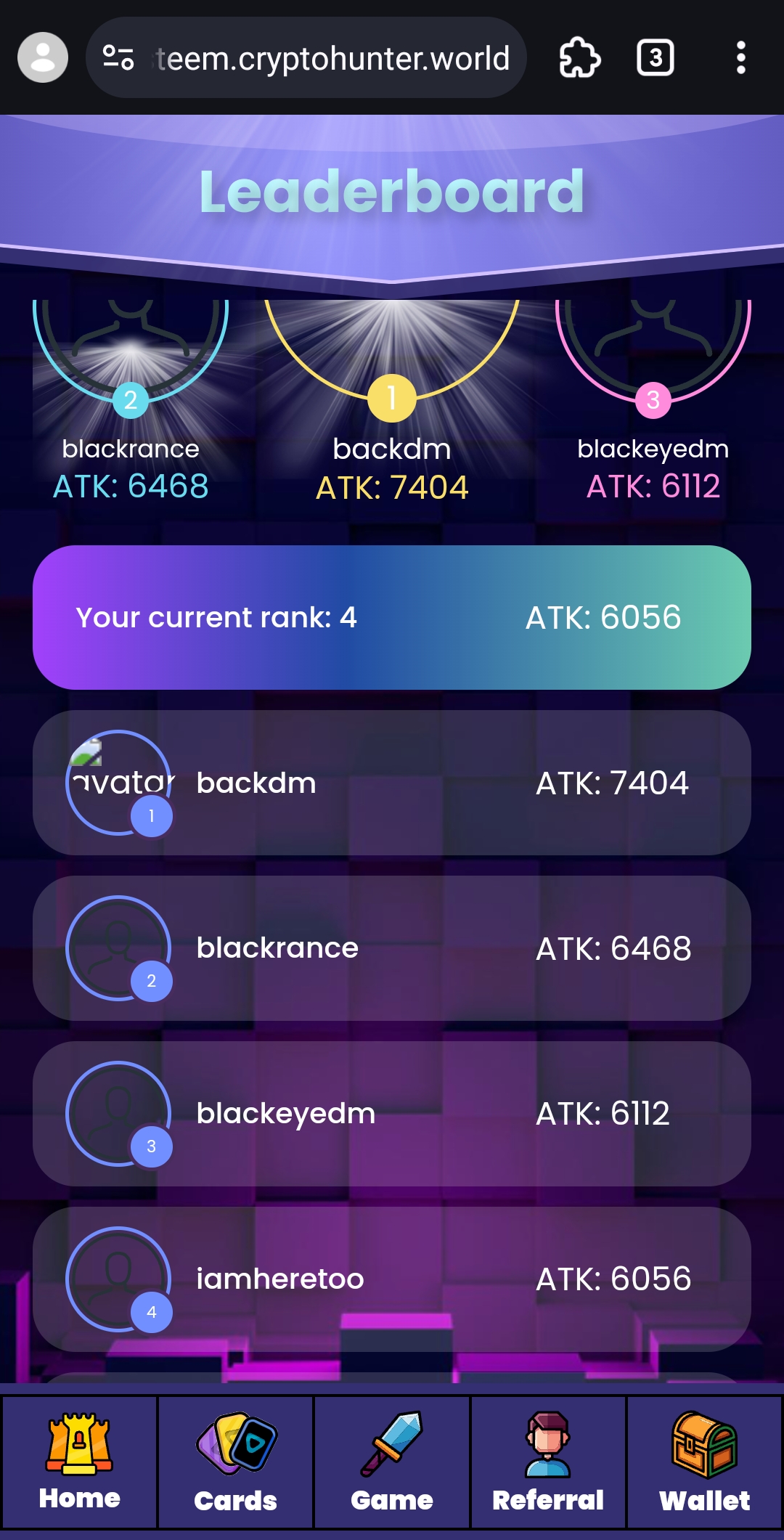
Task: Switch to the Wallet tab
Action: pos(704,1462)
